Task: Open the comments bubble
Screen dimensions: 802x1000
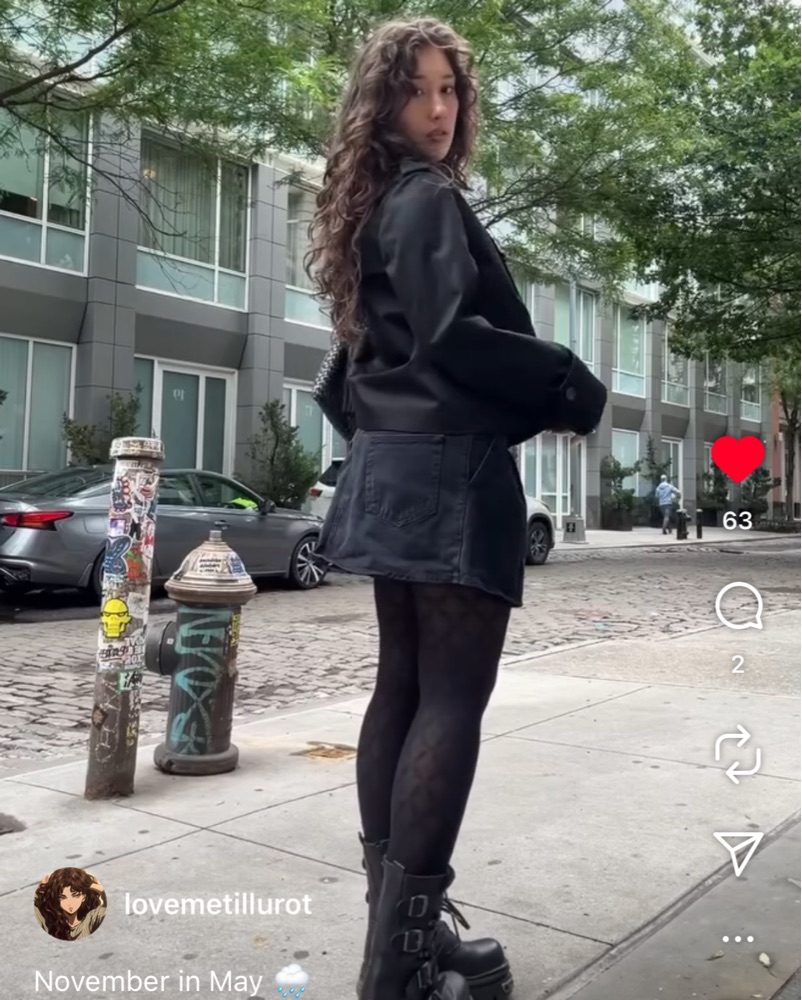Action: tap(738, 606)
